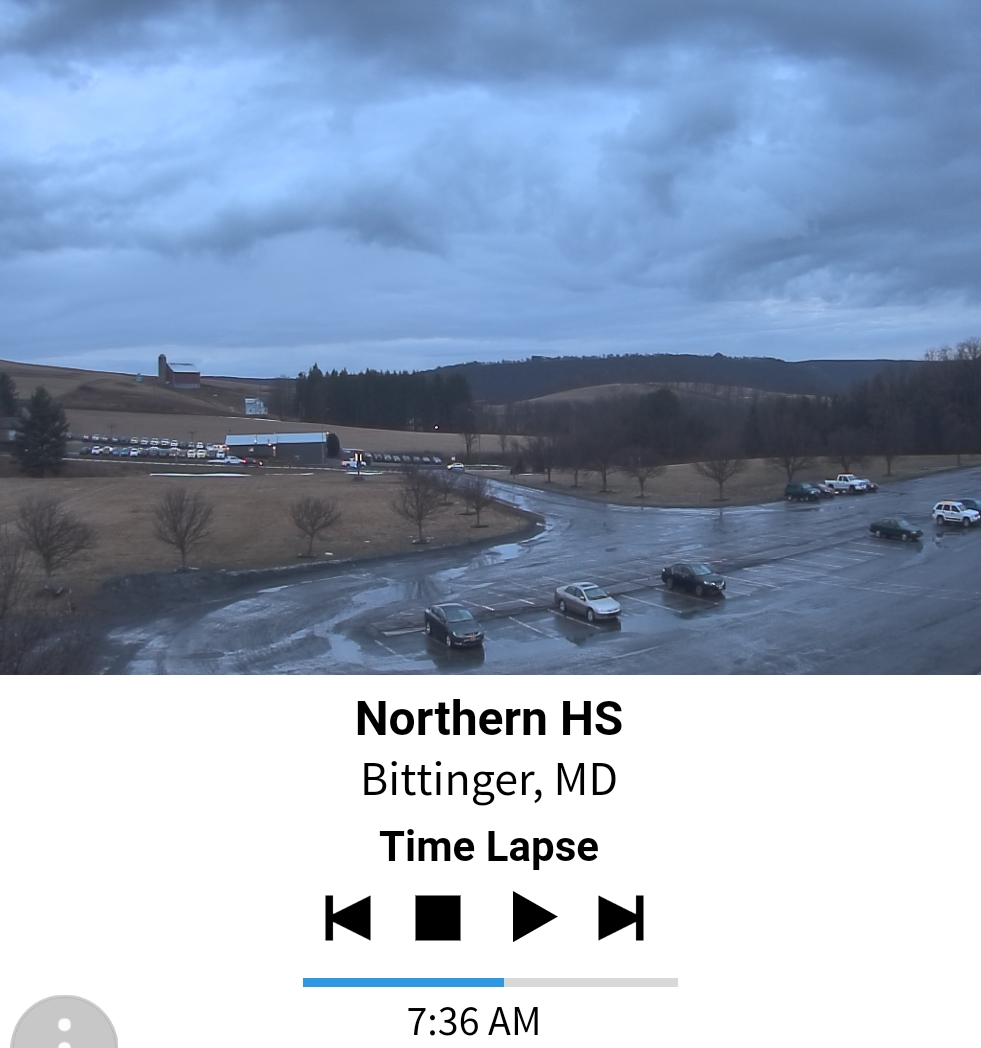Tap the time lapse progress bar

pyautogui.click(x=490, y=982)
